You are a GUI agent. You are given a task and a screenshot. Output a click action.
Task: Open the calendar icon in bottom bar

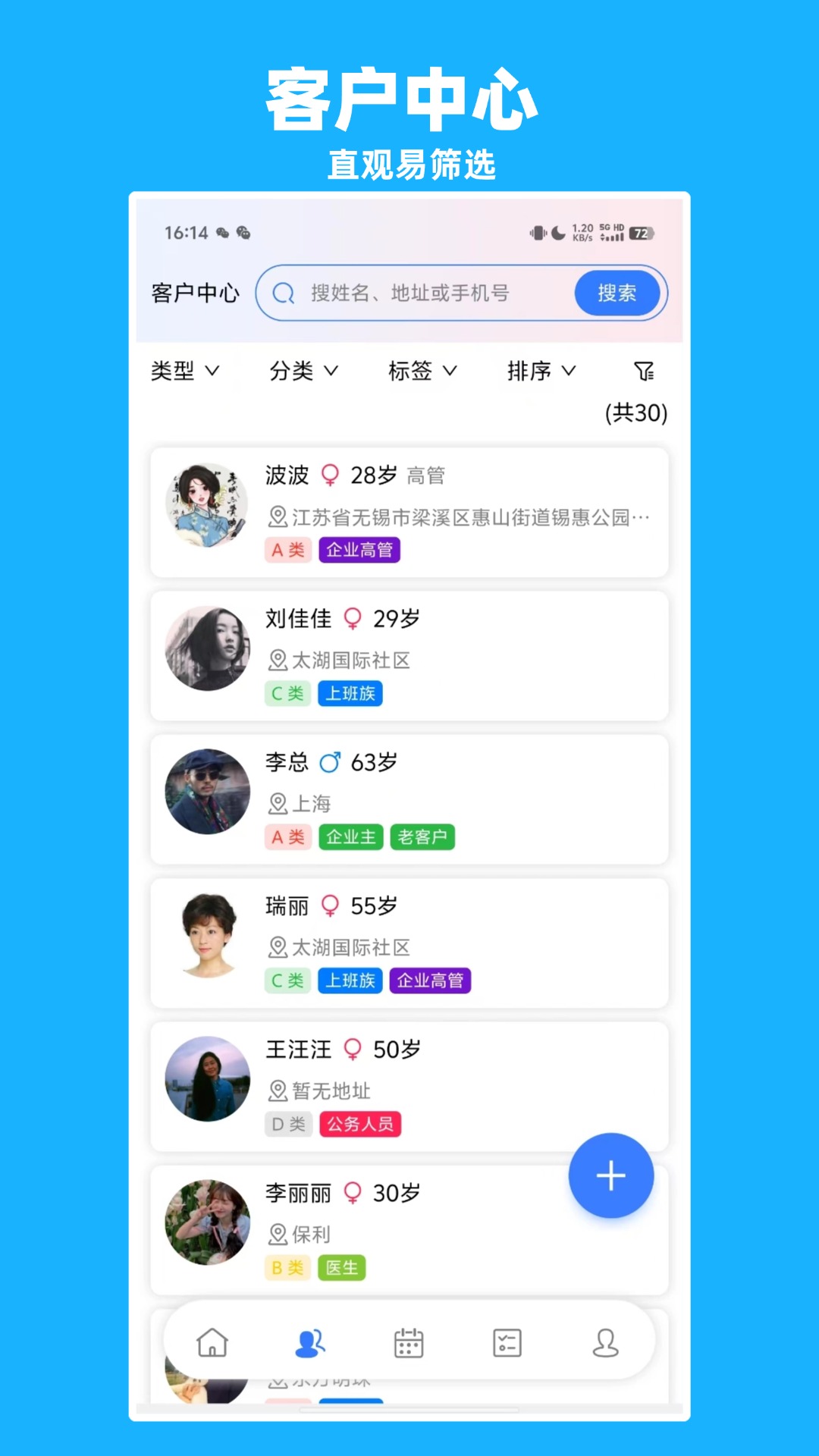(x=409, y=1341)
